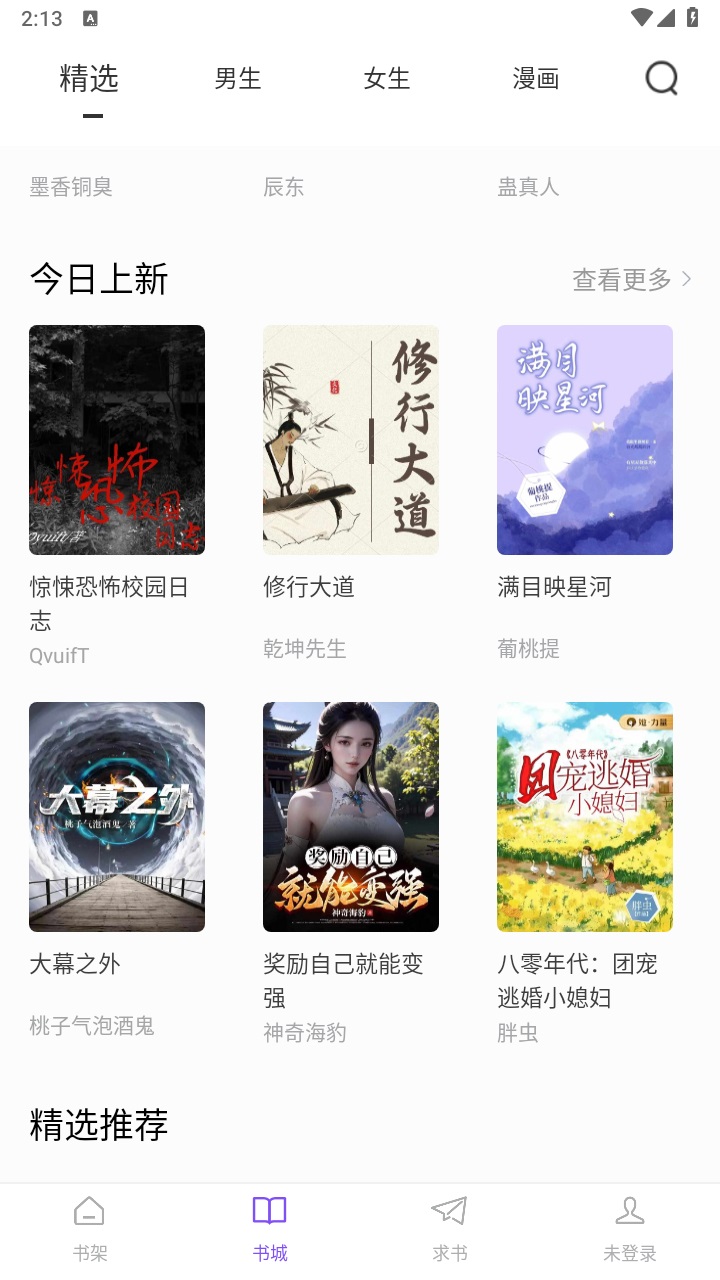Switch to the 男生 tab
This screenshot has width=720, height=1280.
pos(238,78)
